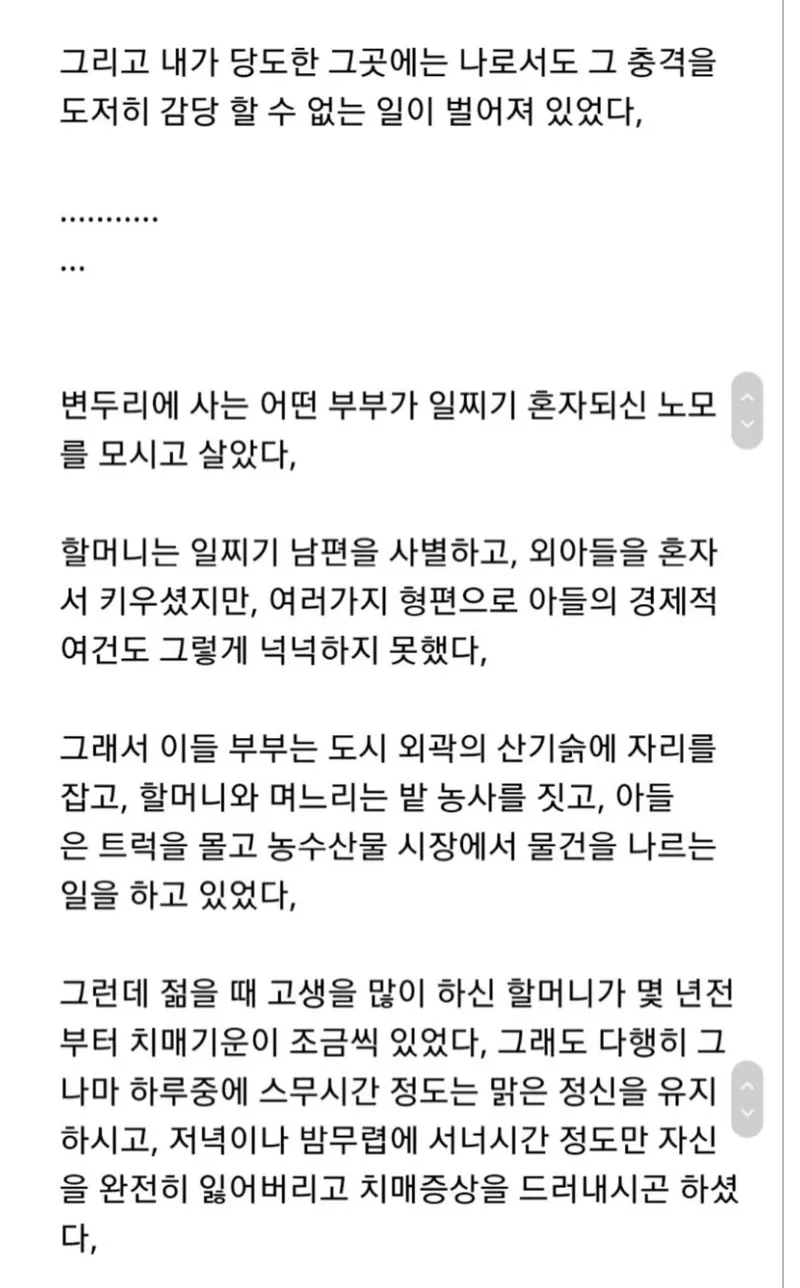Tap the scroll handle beside '정신을 유지'

pos(748,1099)
